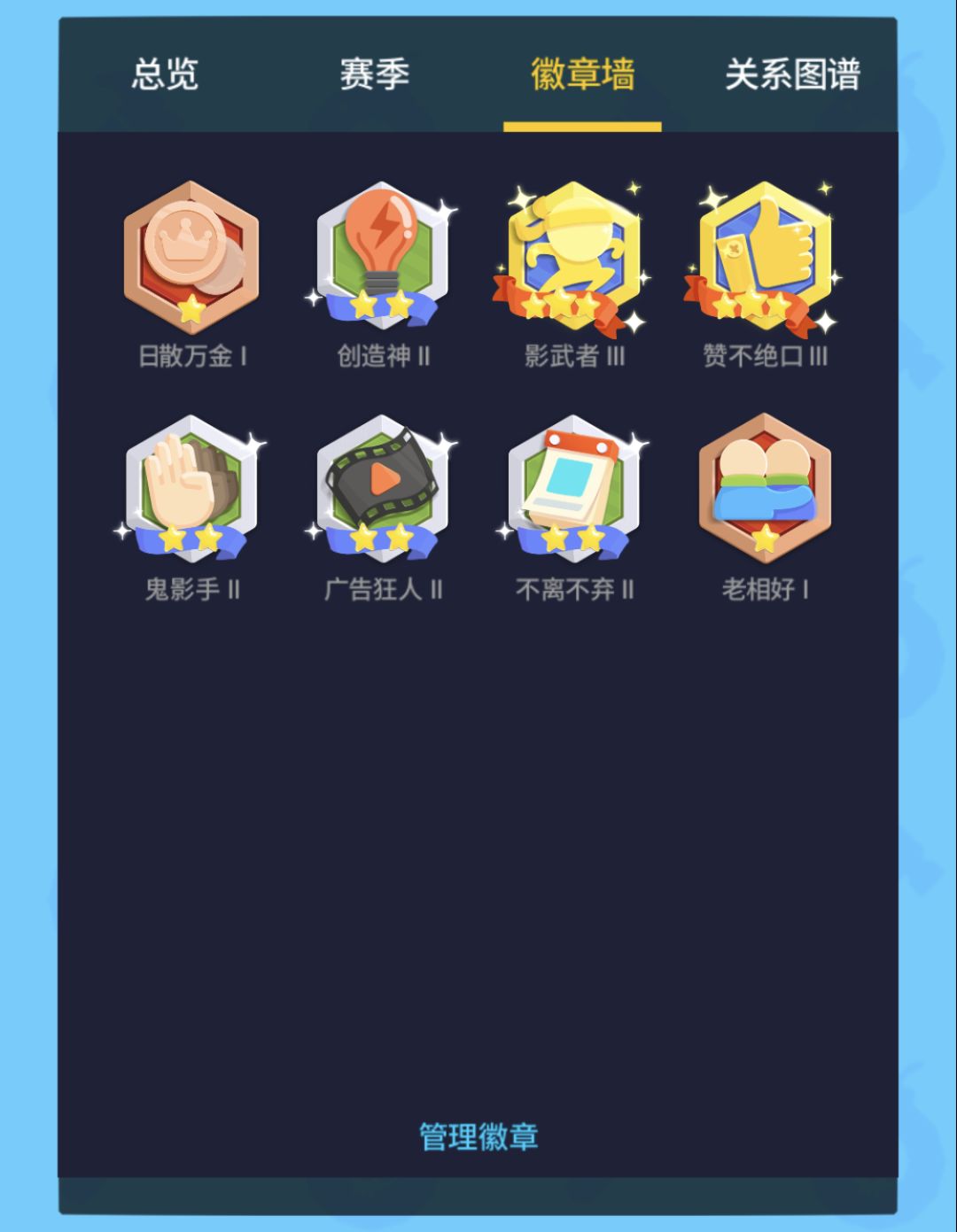View the 影武者 III ninja badge
Image resolution: width=957 pixels, height=1232 pixels.
(574, 257)
